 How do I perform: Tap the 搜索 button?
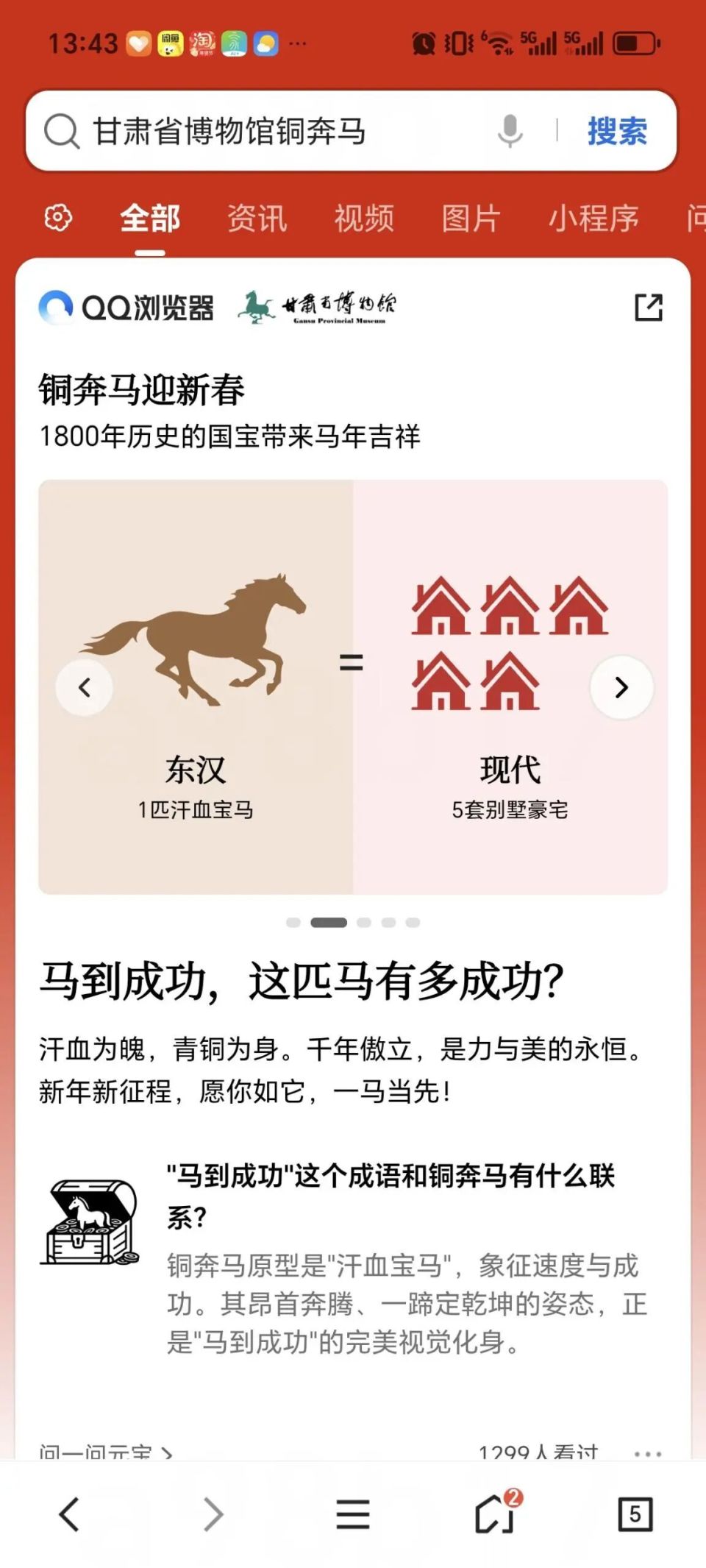(618, 132)
